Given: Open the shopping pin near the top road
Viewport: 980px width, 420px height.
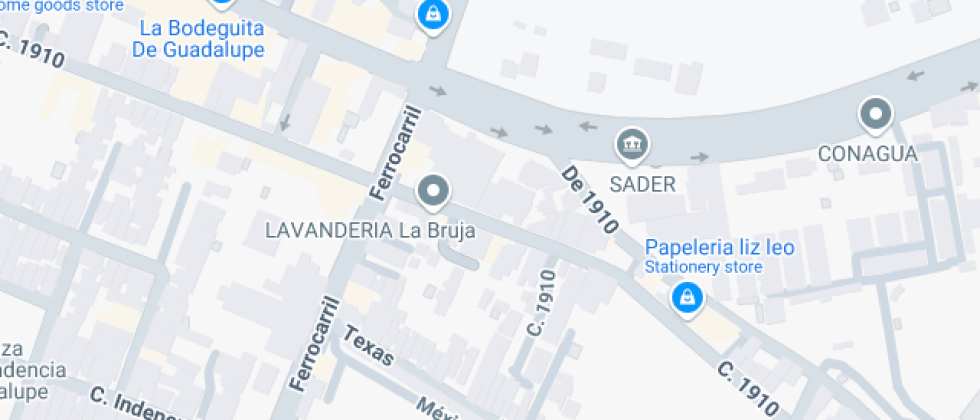Looking at the screenshot, I should pos(432,14).
